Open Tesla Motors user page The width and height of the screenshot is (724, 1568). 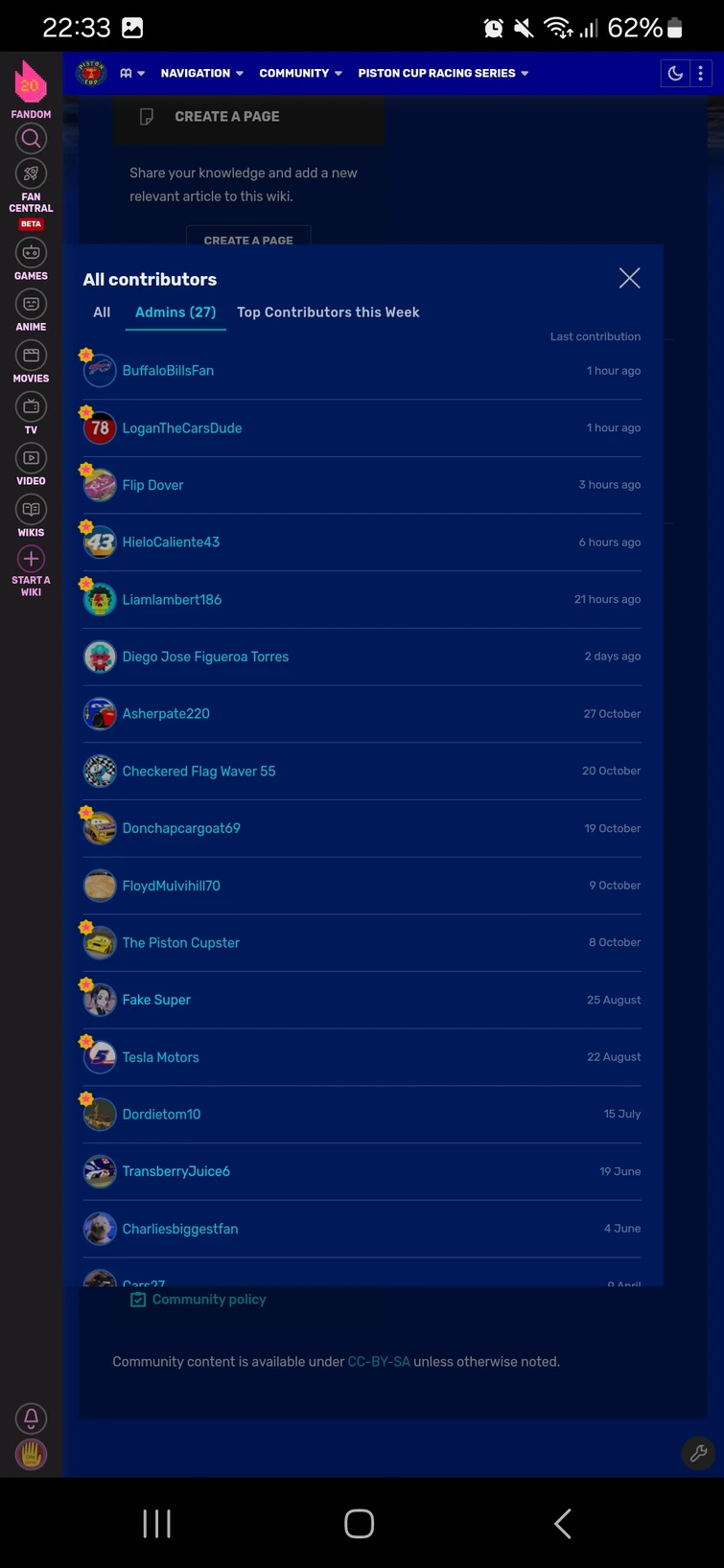pos(160,1057)
